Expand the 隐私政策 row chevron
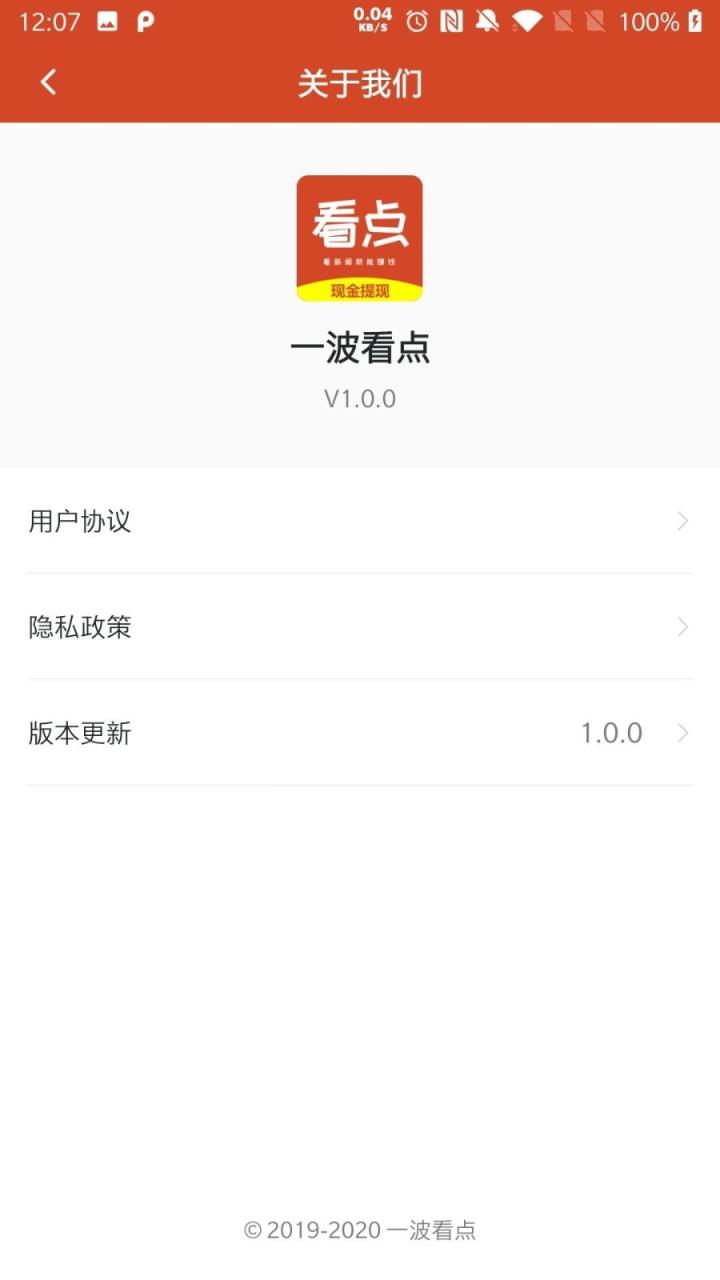Viewport: 720px width, 1280px height. click(x=683, y=627)
